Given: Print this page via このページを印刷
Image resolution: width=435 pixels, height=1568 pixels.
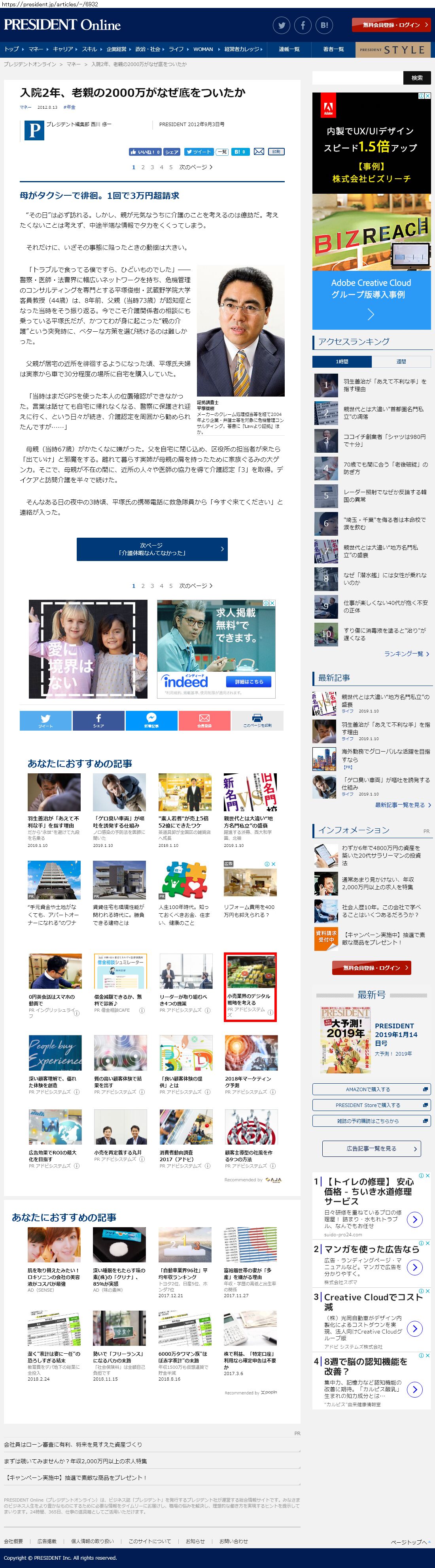Looking at the screenshot, I should (257, 721).
